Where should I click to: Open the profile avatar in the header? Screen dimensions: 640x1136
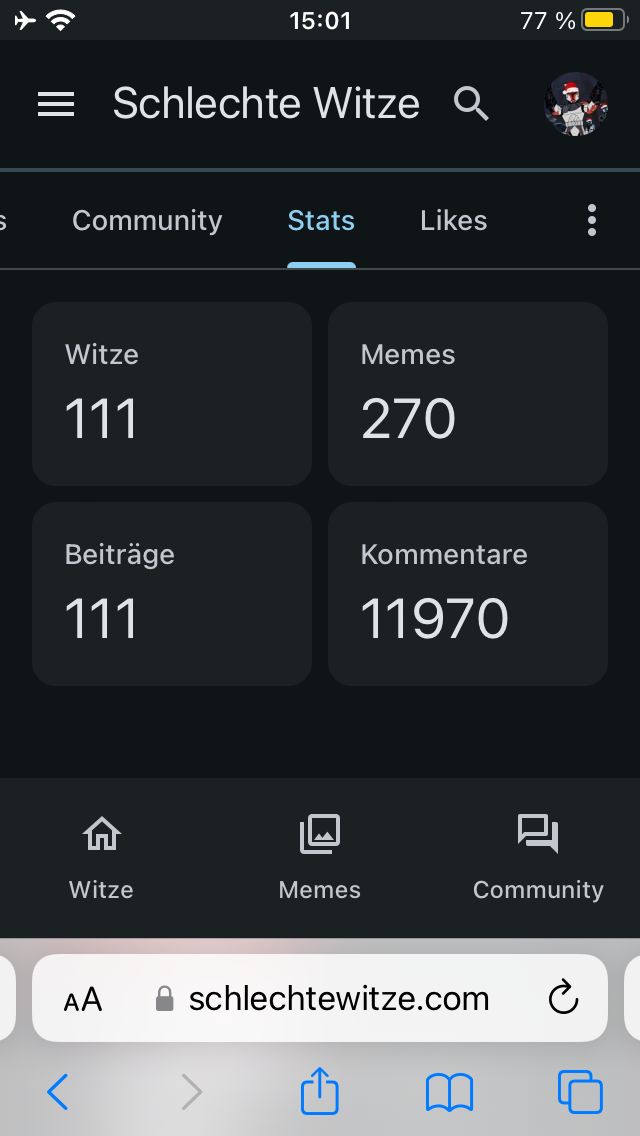[576, 104]
